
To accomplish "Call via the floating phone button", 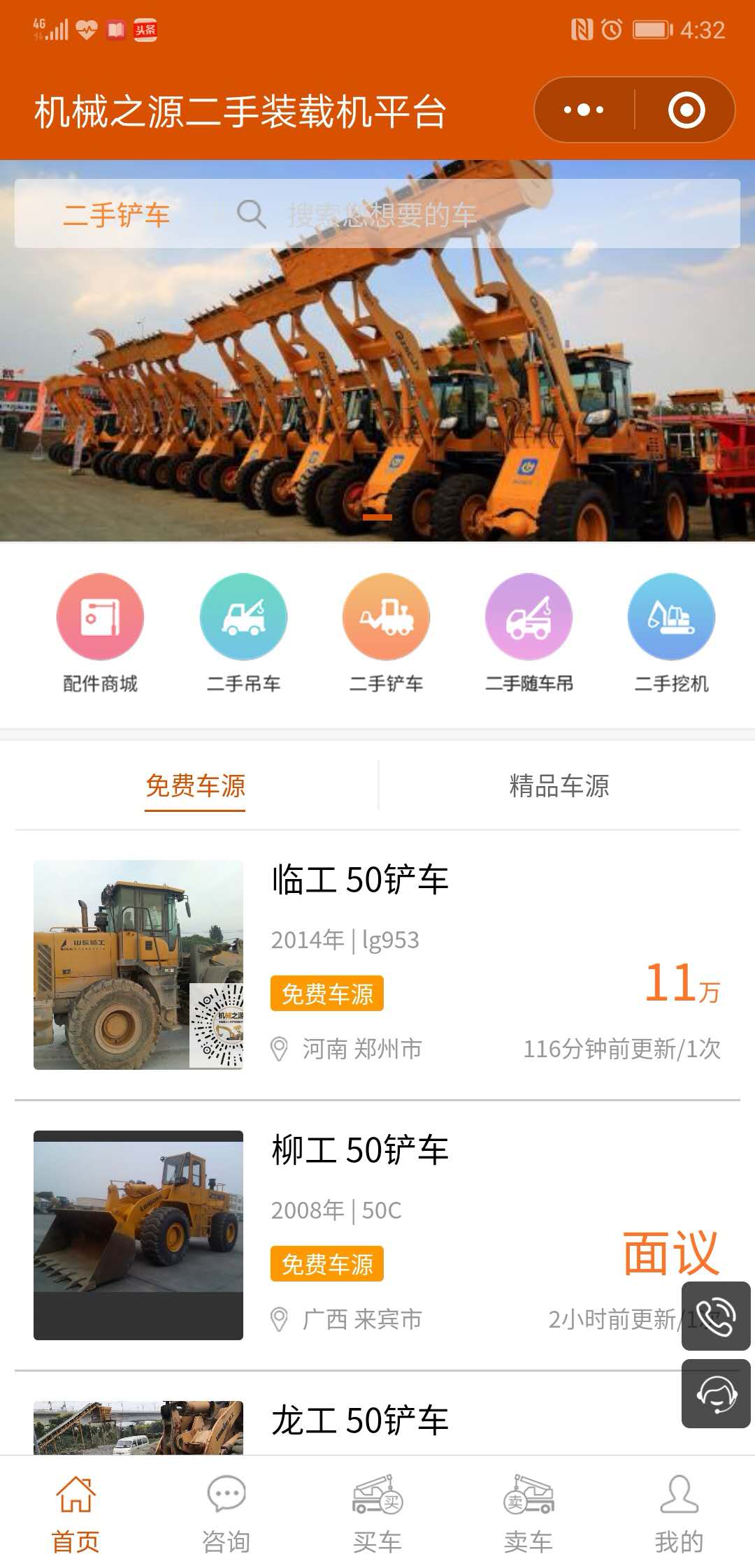I will coord(716,1316).
